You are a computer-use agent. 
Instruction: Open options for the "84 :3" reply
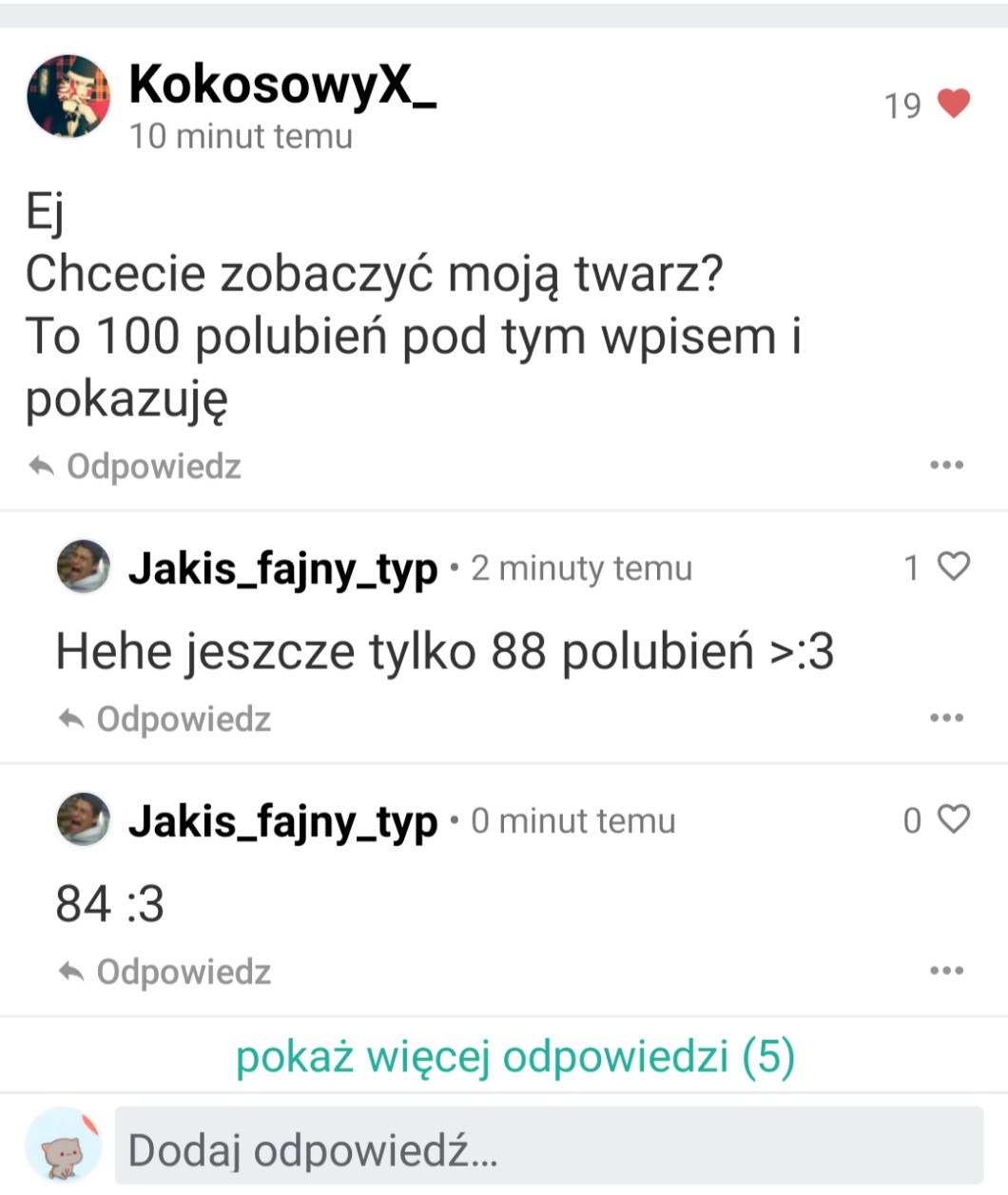[x=946, y=971]
